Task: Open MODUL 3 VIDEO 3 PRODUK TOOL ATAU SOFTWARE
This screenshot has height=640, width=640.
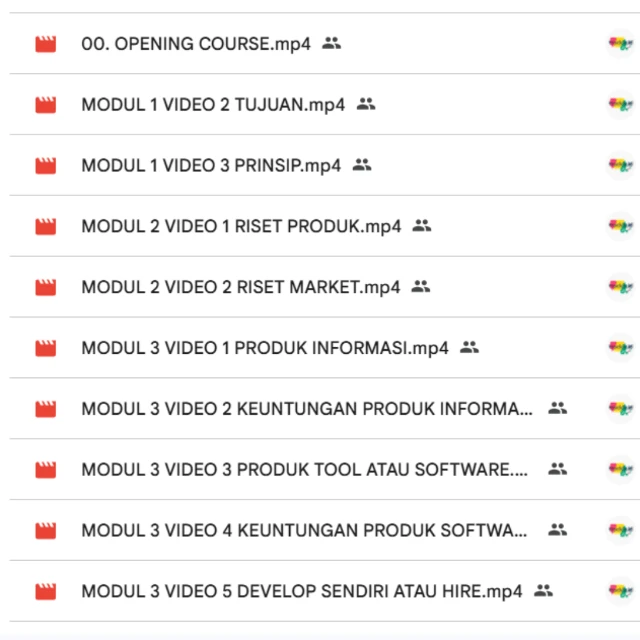Action: [x=305, y=469]
